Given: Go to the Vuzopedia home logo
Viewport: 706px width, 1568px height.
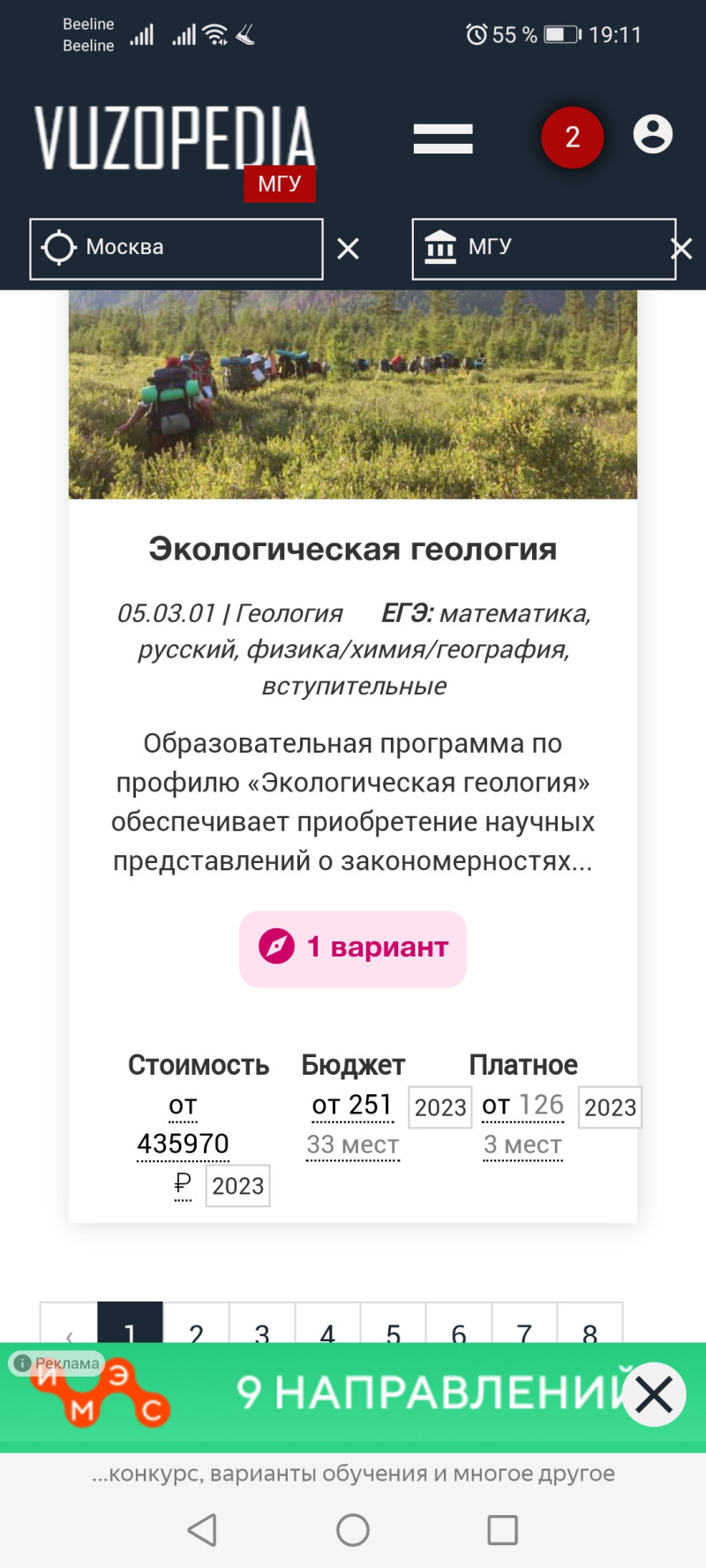Looking at the screenshot, I should pos(174,139).
